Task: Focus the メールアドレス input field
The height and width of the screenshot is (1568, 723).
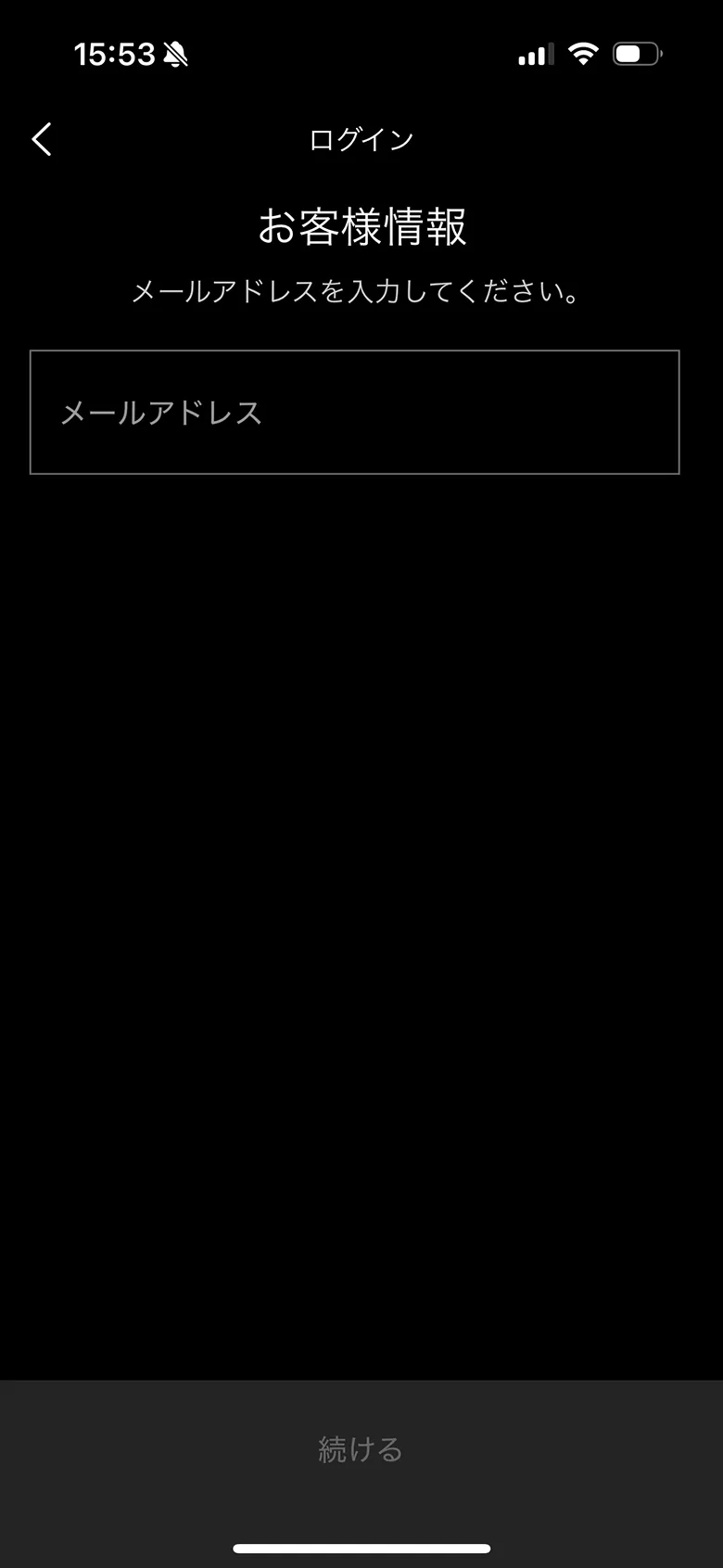Action: tap(354, 413)
